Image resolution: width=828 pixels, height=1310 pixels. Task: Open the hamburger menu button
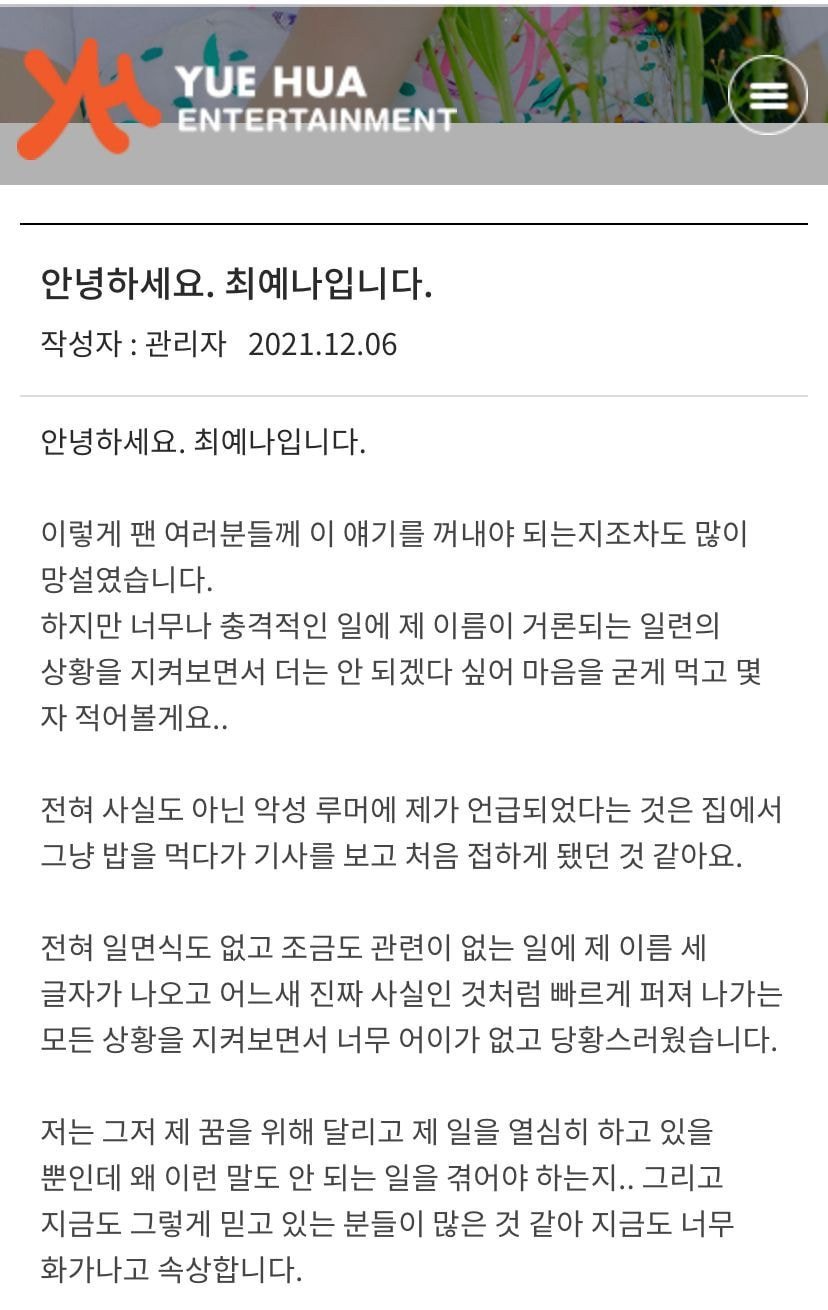coord(767,95)
